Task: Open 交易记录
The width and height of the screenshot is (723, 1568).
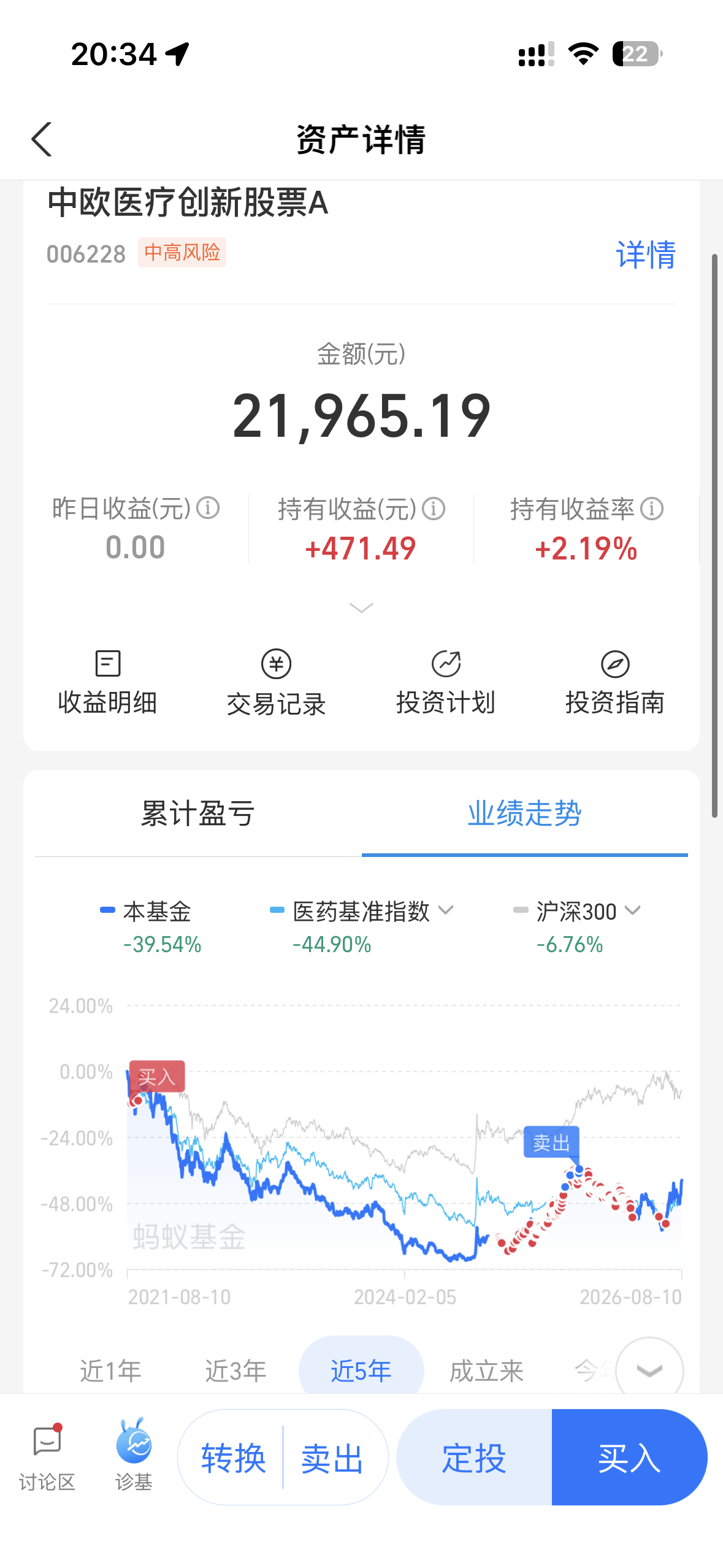Action: coord(276,683)
